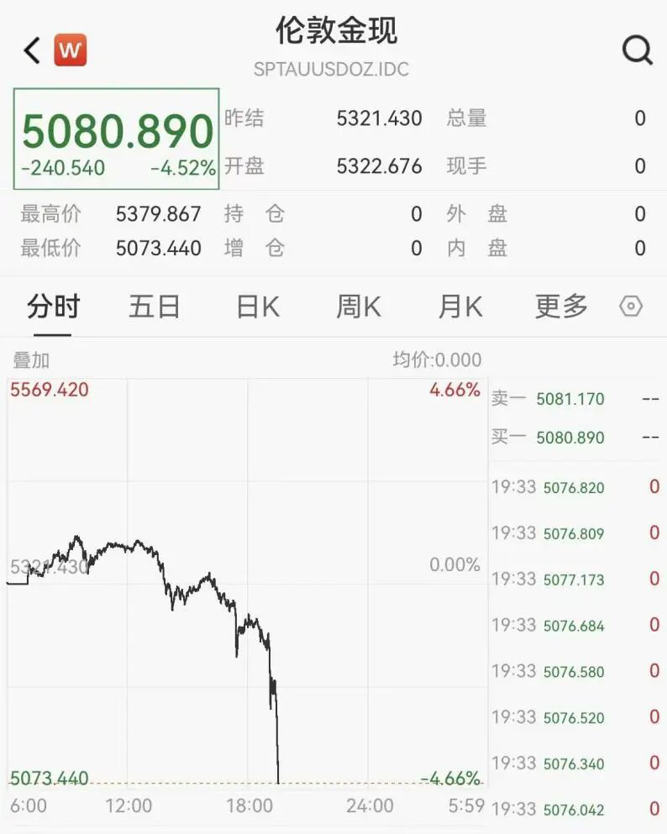The image size is (667, 834).
Task: Go back using the back arrow
Action: click(x=32, y=50)
